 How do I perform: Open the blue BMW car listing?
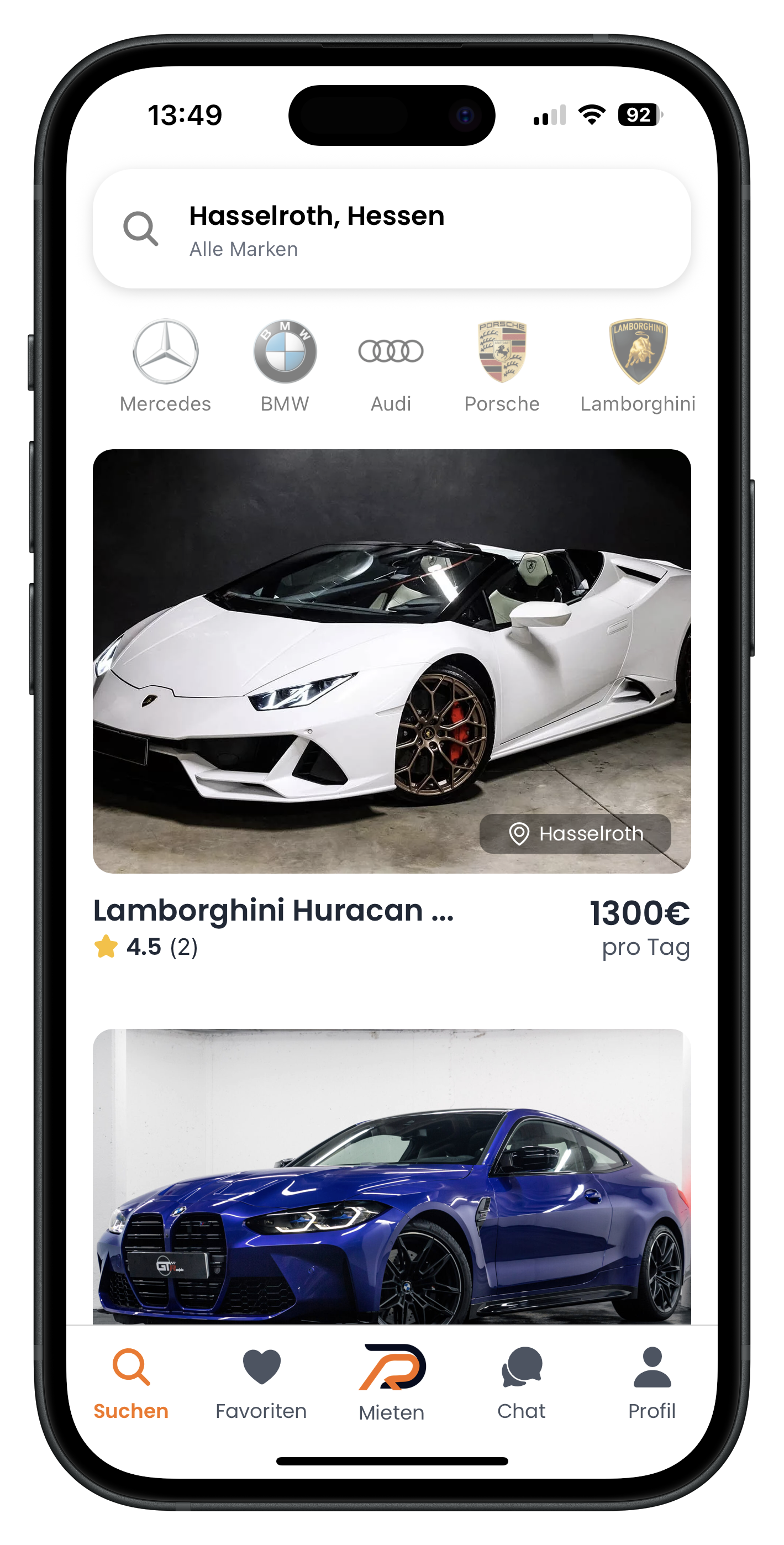[391, 1175]
